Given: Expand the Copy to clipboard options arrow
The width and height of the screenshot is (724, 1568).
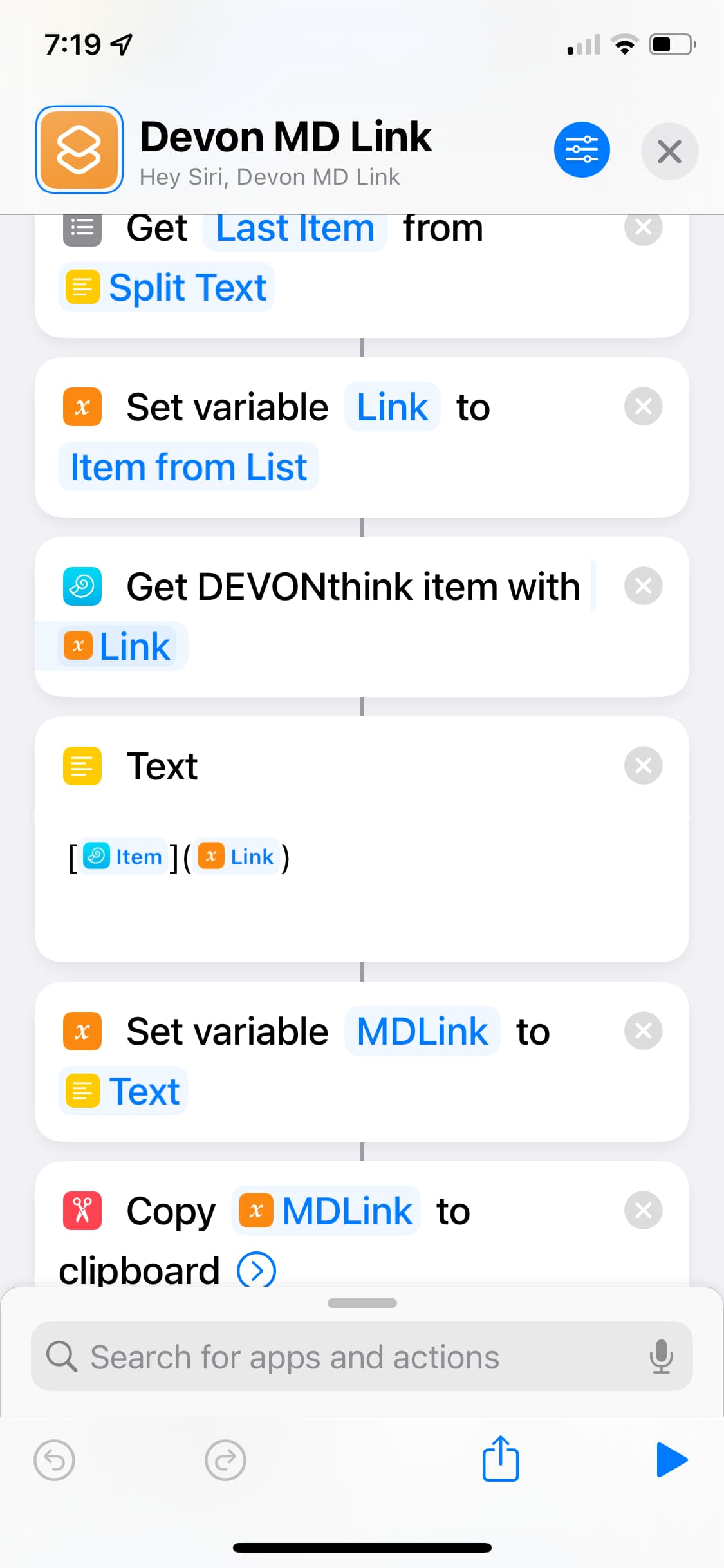Looking at the screenshot, I should (256, 1270).
